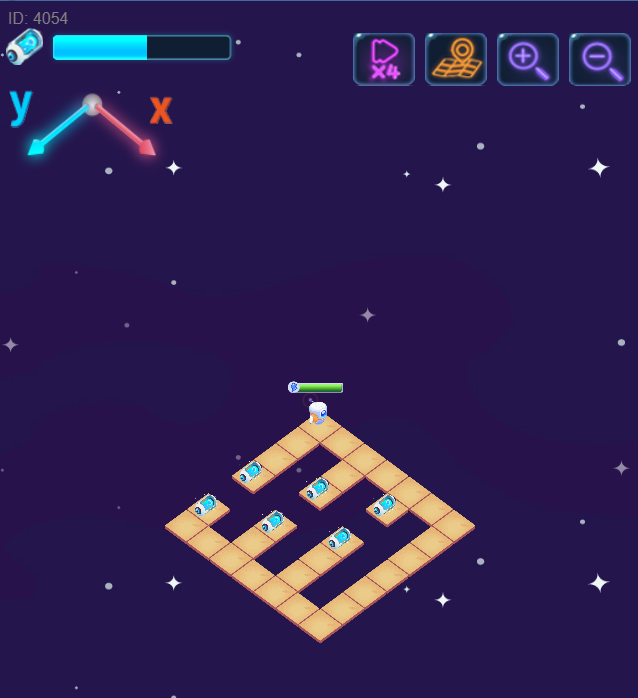The height and width of the screenshot is (698, 638).
Task: Set playback speed to x4
Action: 384,59
